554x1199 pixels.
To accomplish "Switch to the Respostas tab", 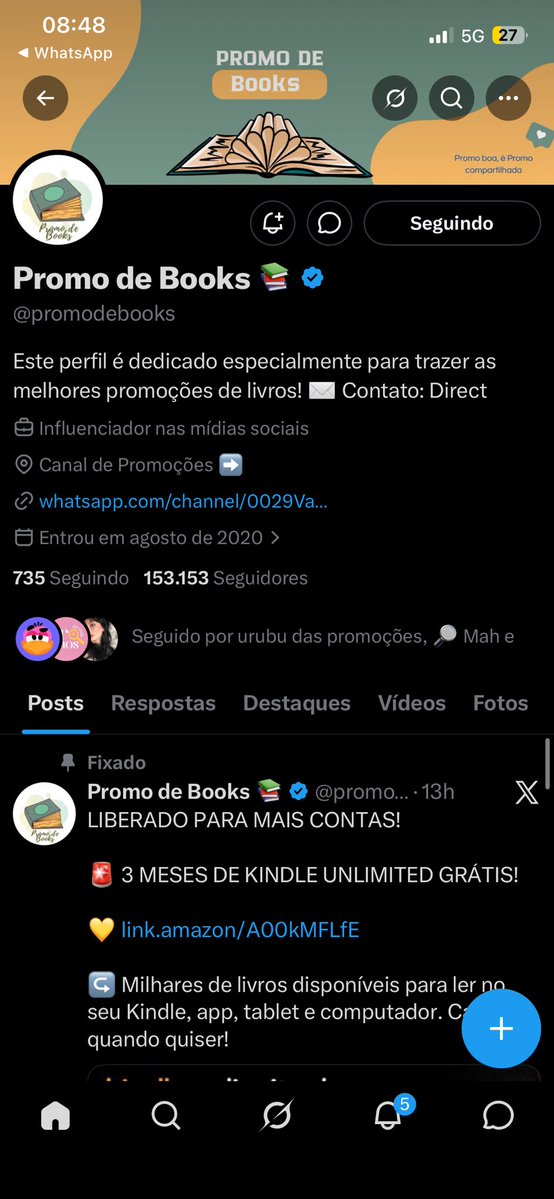I will click(163, 703).
